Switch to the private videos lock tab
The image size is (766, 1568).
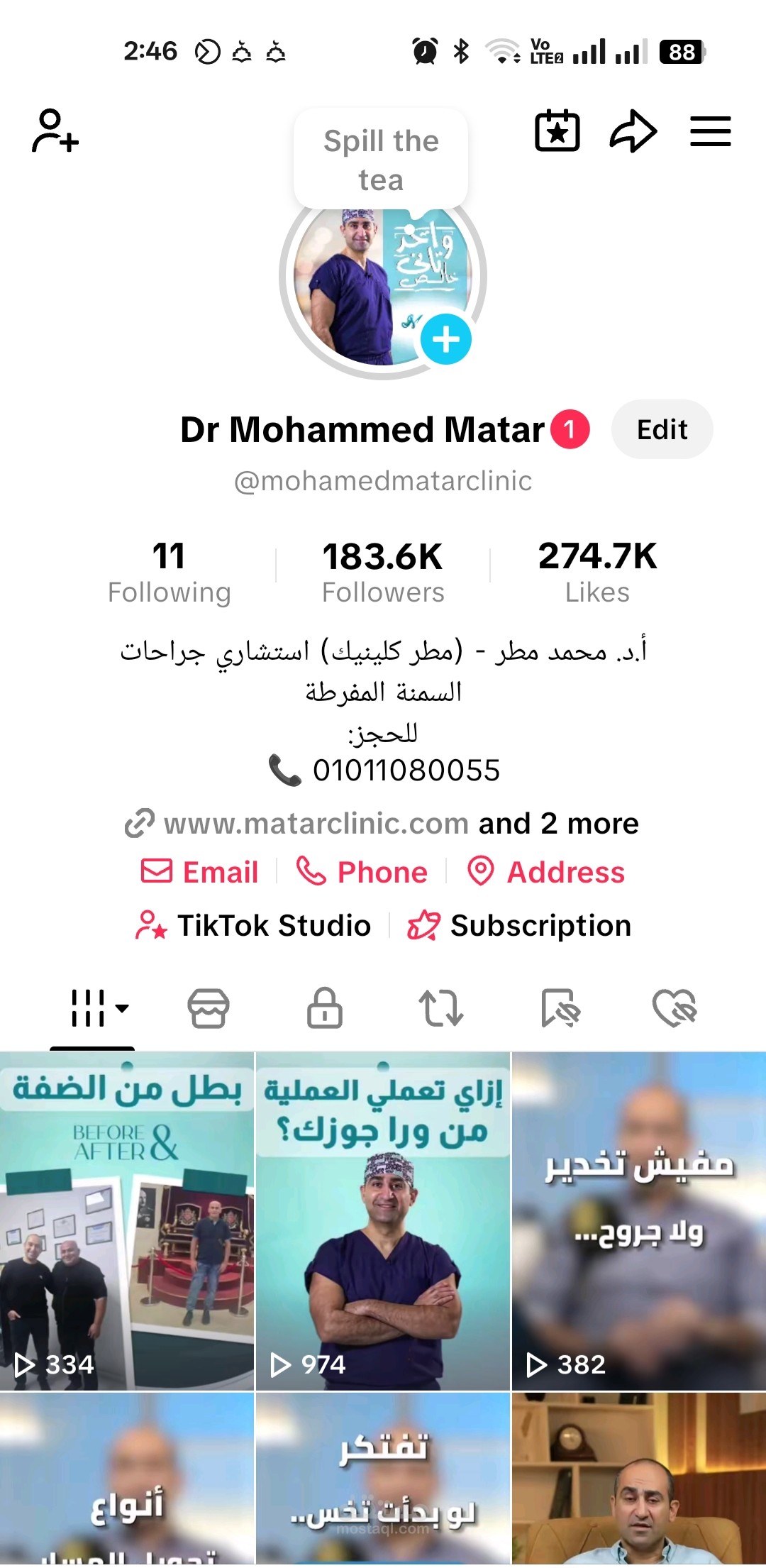point(324,1008)
